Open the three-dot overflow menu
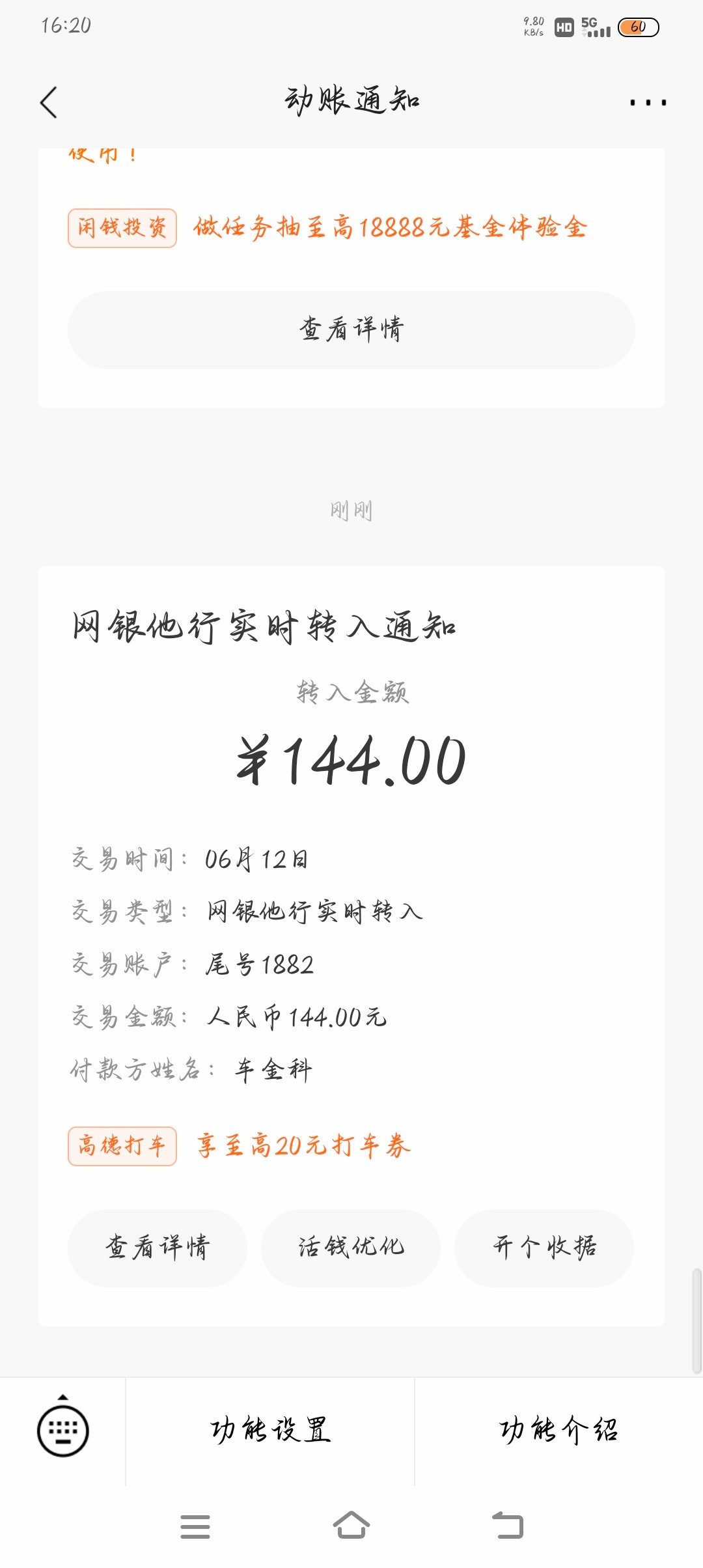This screenshot has width=703, height=1568. (x=648, y=102)
